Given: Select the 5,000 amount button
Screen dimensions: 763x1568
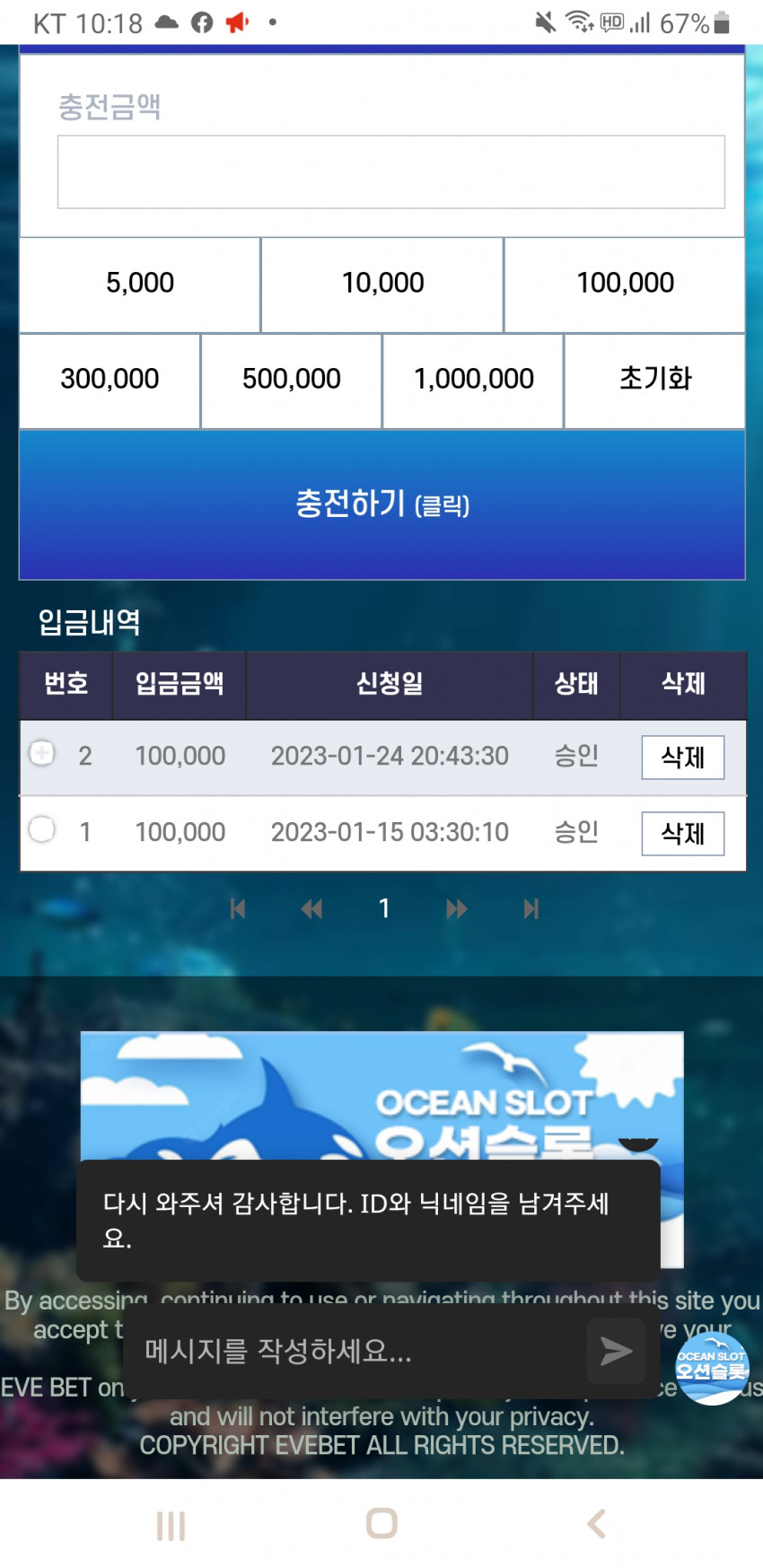Looking at the screenshot, I should point(140,284).
